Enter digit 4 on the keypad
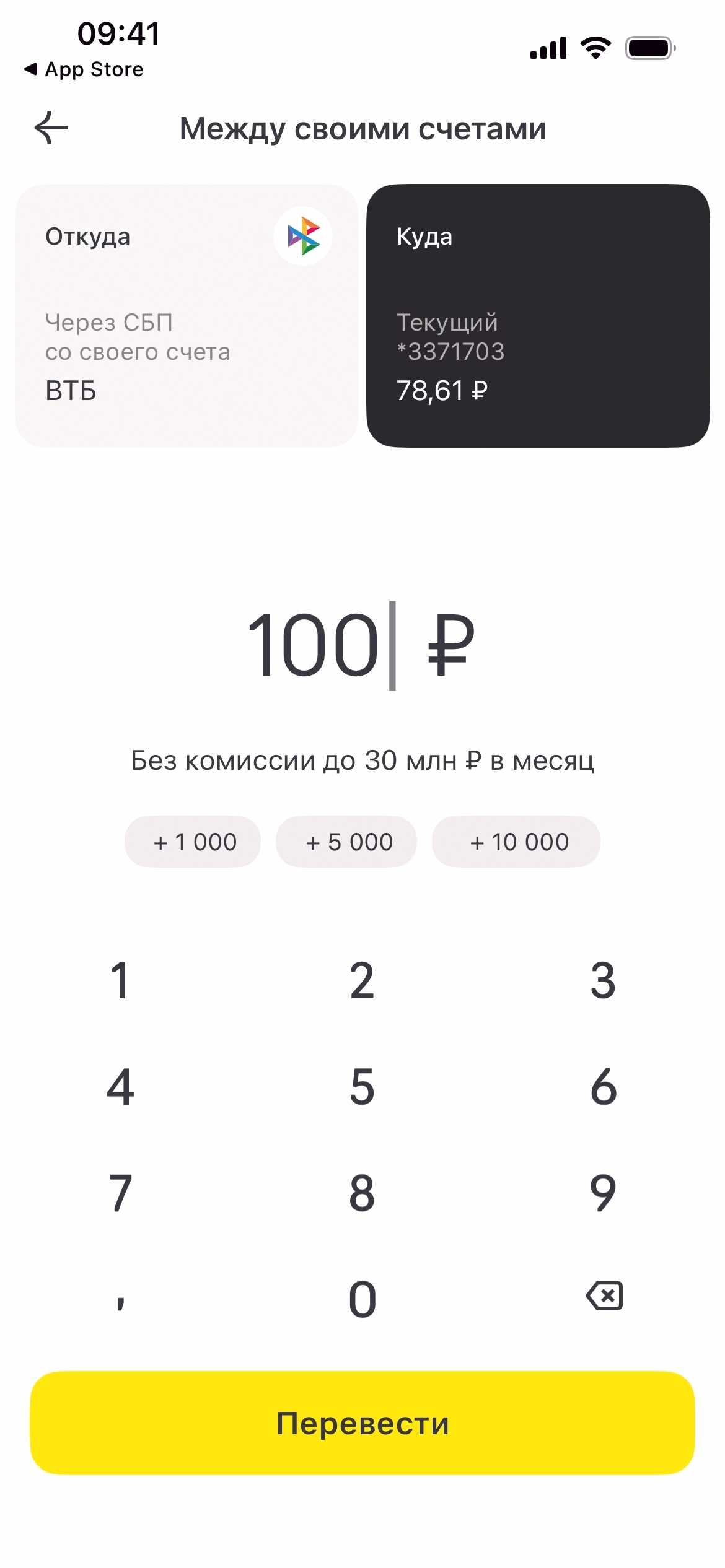 coord(120,1086)
